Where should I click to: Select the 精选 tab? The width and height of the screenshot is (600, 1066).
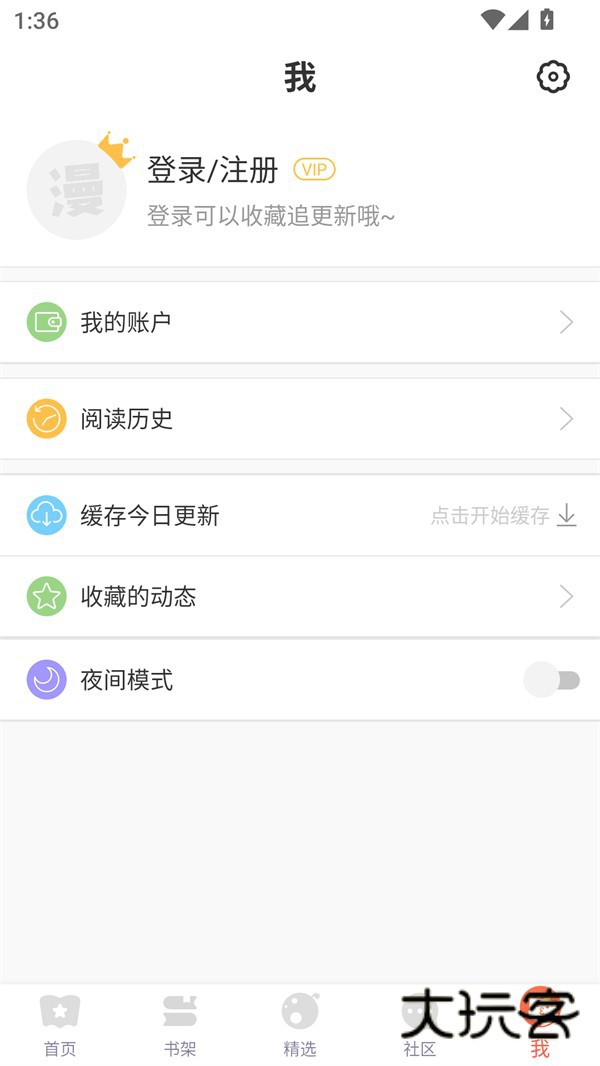pos(300,1025)
